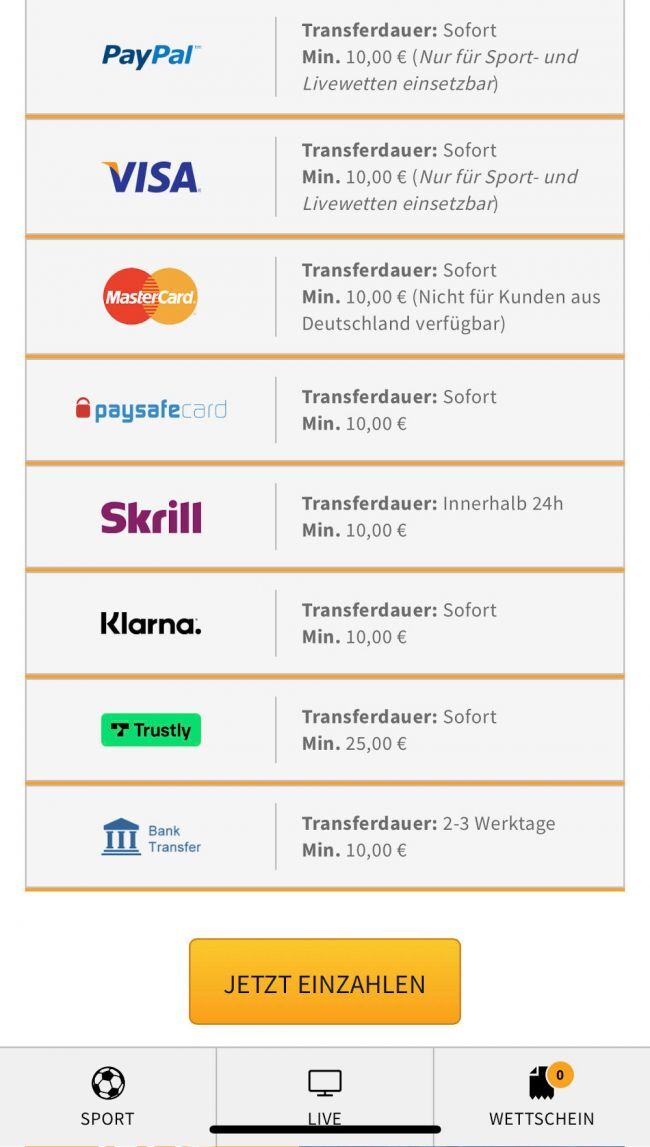Image resolution: width=650 pixels, height=1147 pixels.
Task: Tap the Jetzt Einzahlen button
Action: point(324,982)
